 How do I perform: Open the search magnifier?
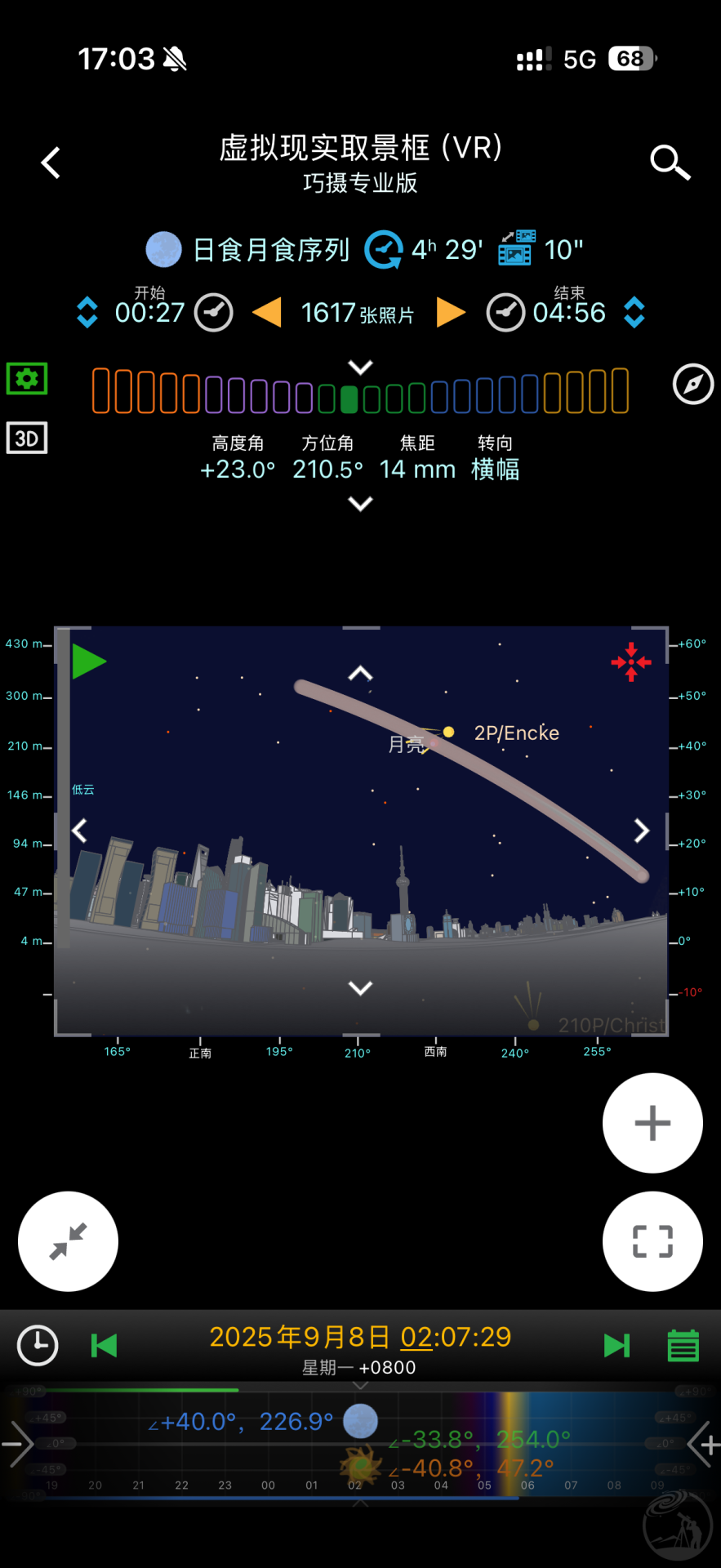(x=670, y=163)
